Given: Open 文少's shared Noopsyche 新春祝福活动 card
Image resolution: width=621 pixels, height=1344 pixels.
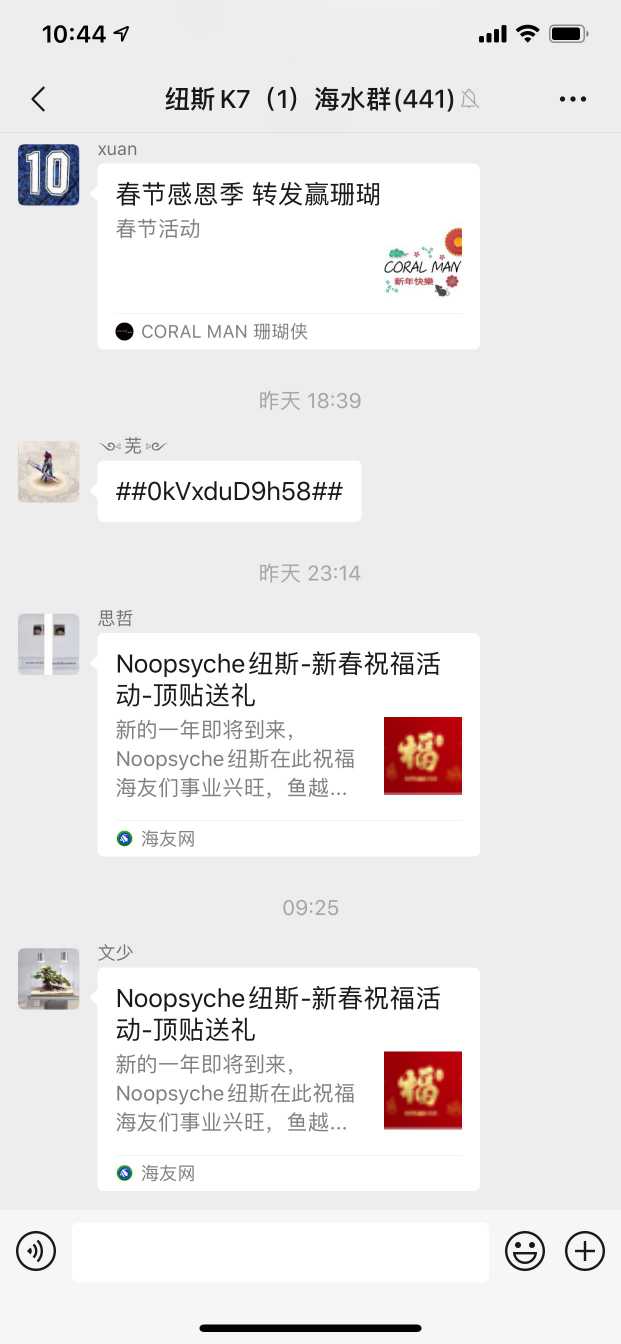Looking at the screenshot, I should (288, 1078).
